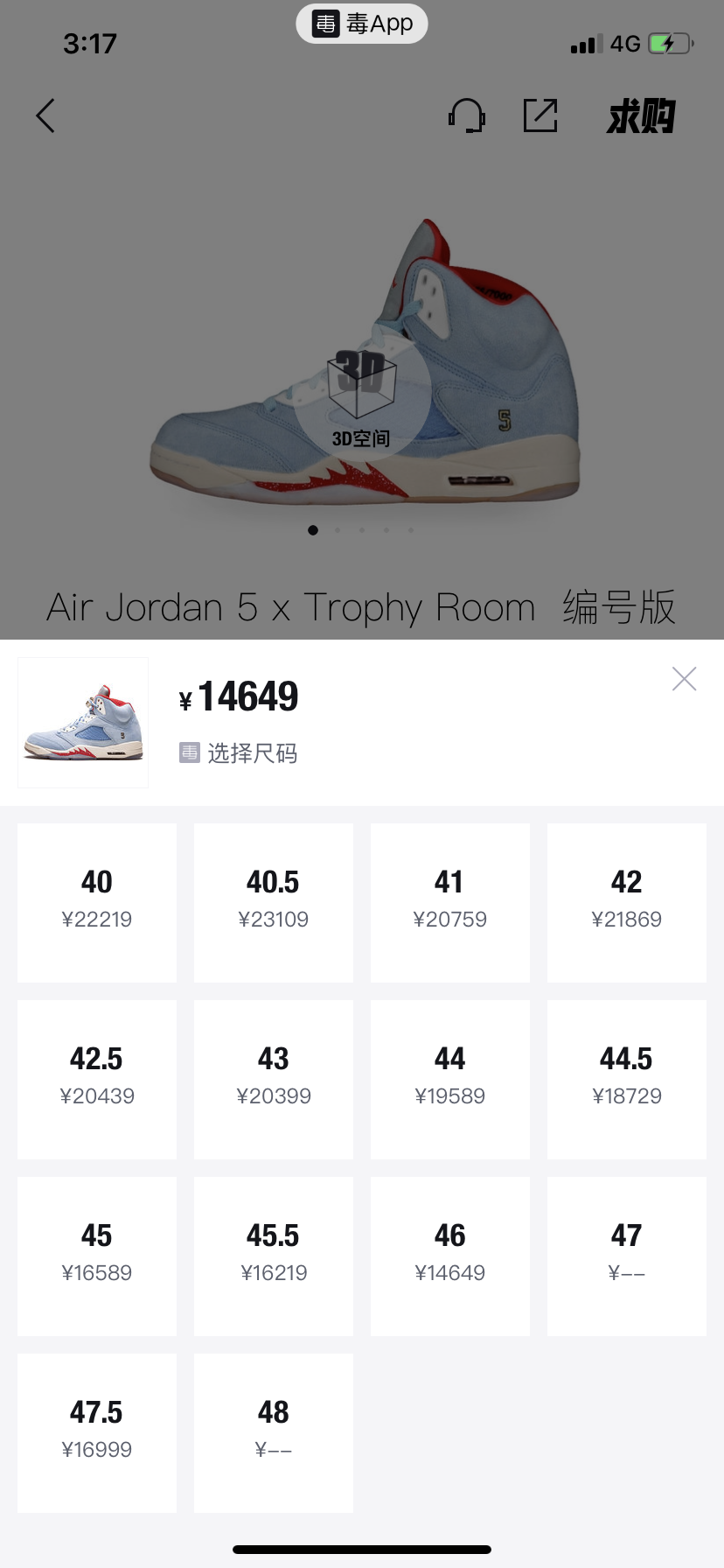724x1568 pixels.
Task: Go back to the previous page
Action: (x=45, y=115)
